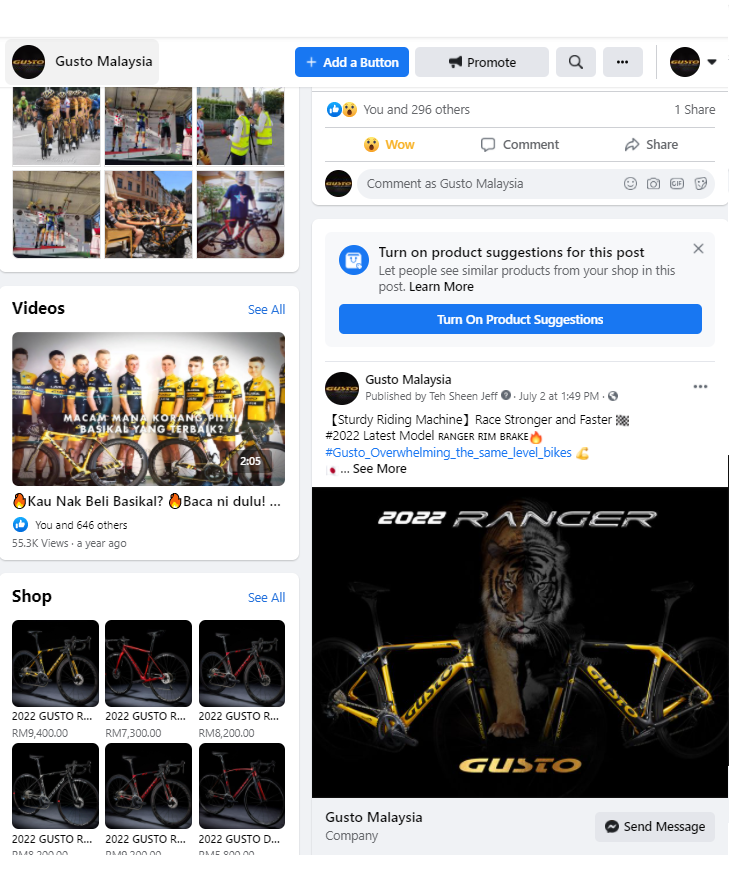Share the post
Screen dimensions: 729x879
651,145
